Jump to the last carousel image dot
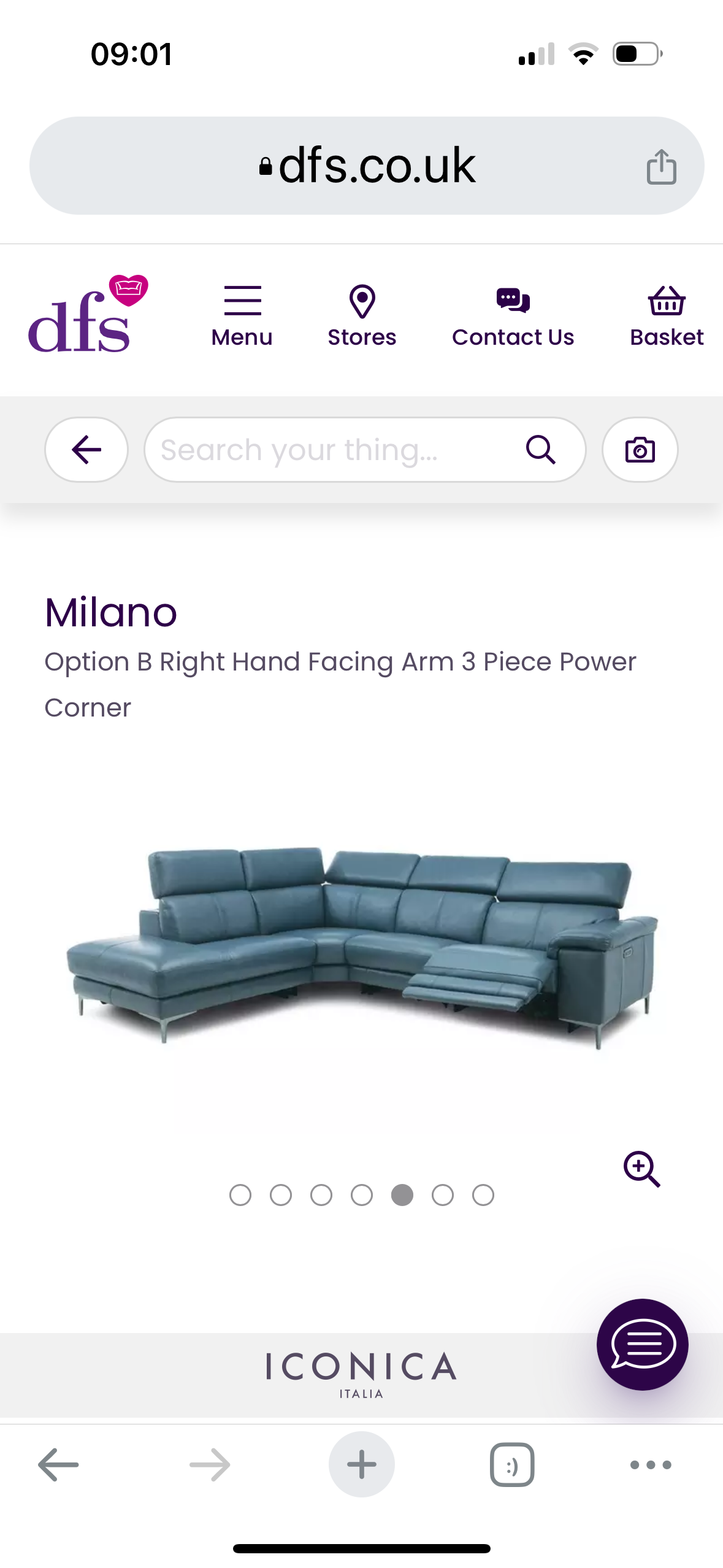The image size is (723, 1568). (x=483, y=1195)
